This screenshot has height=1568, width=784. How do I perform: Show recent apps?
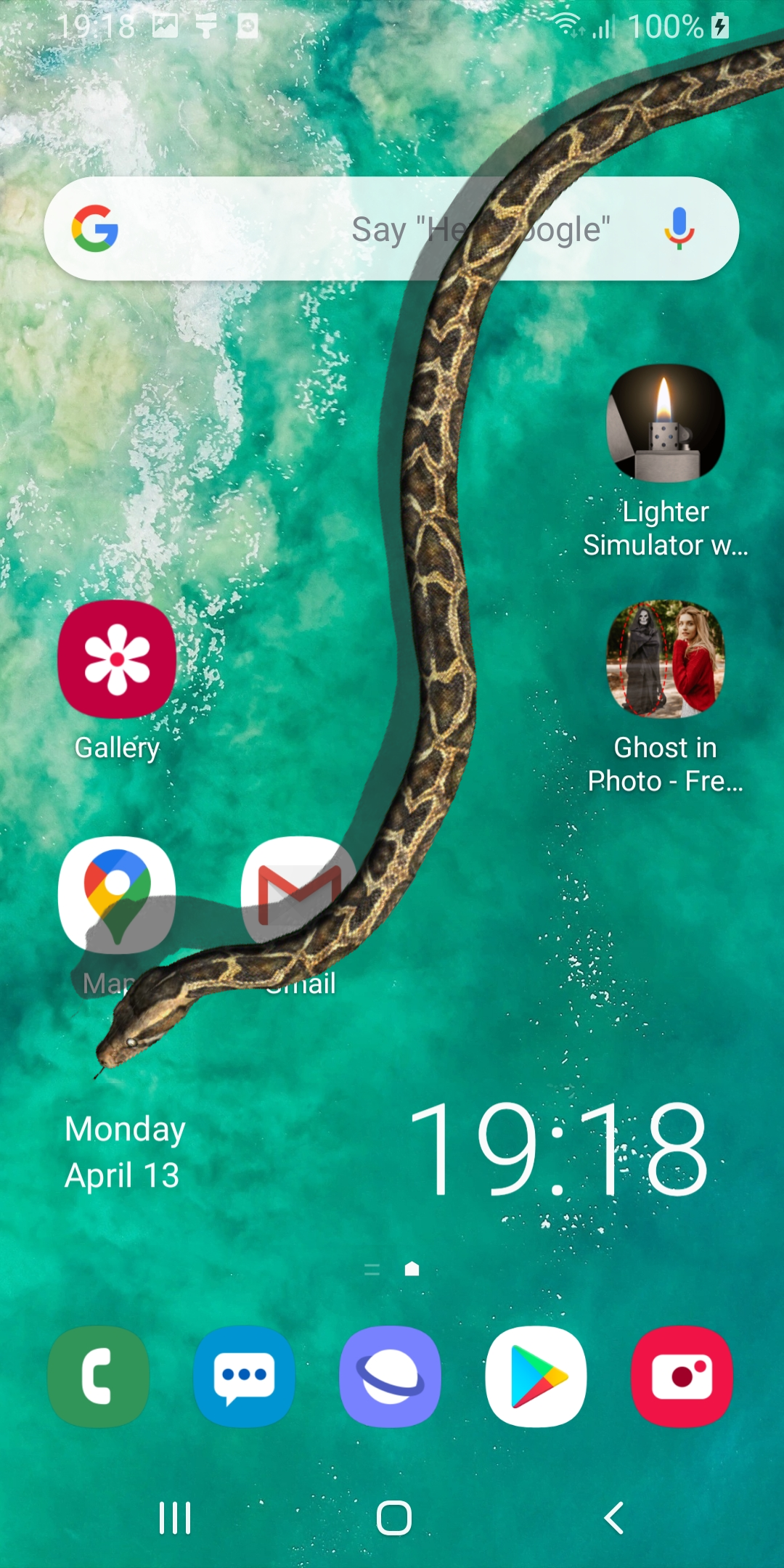point(174,1518)
